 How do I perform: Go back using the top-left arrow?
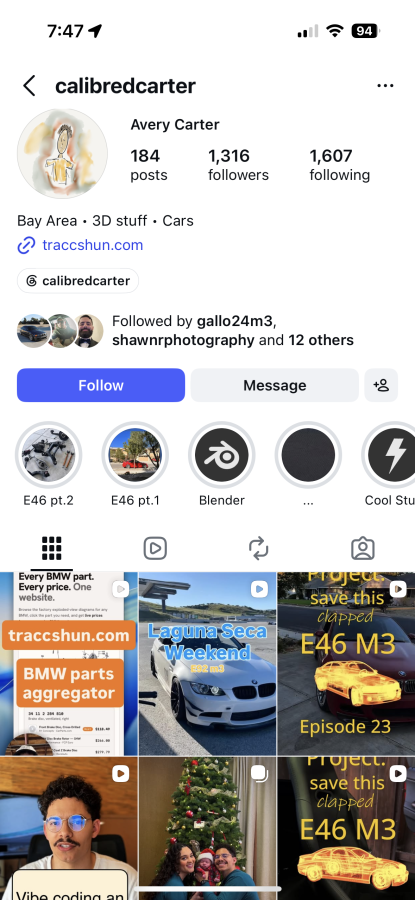(x=29, y=86)
